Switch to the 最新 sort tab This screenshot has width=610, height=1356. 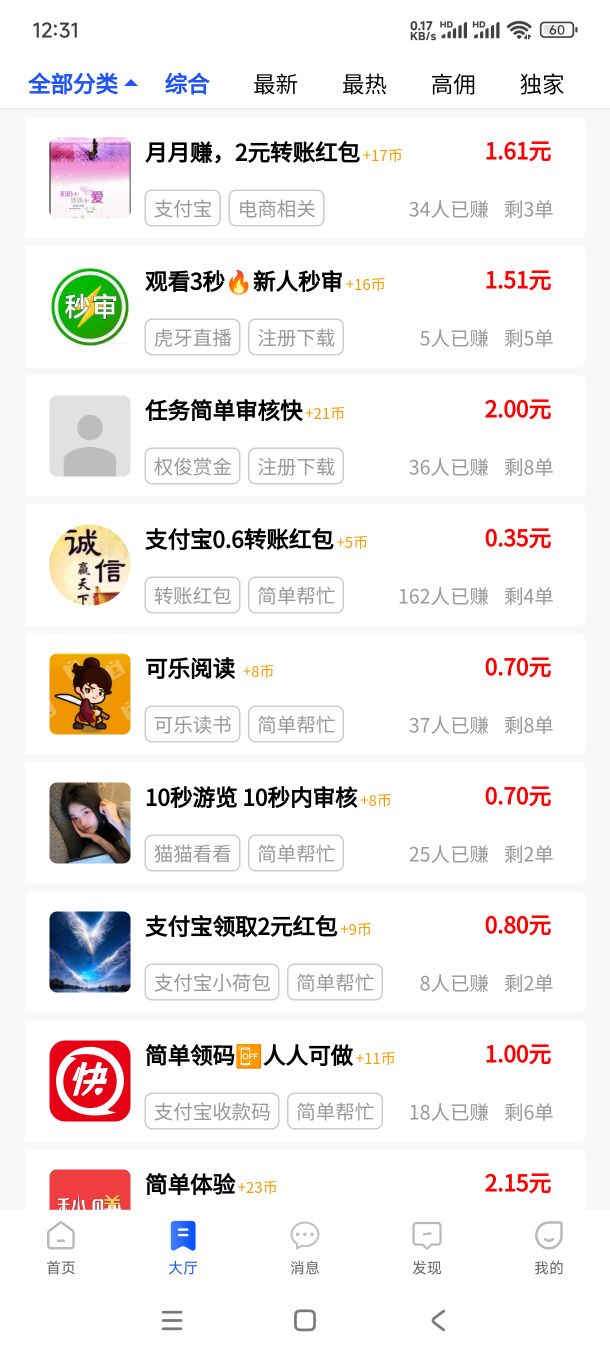pyautogui.click(x=276, y=85)
